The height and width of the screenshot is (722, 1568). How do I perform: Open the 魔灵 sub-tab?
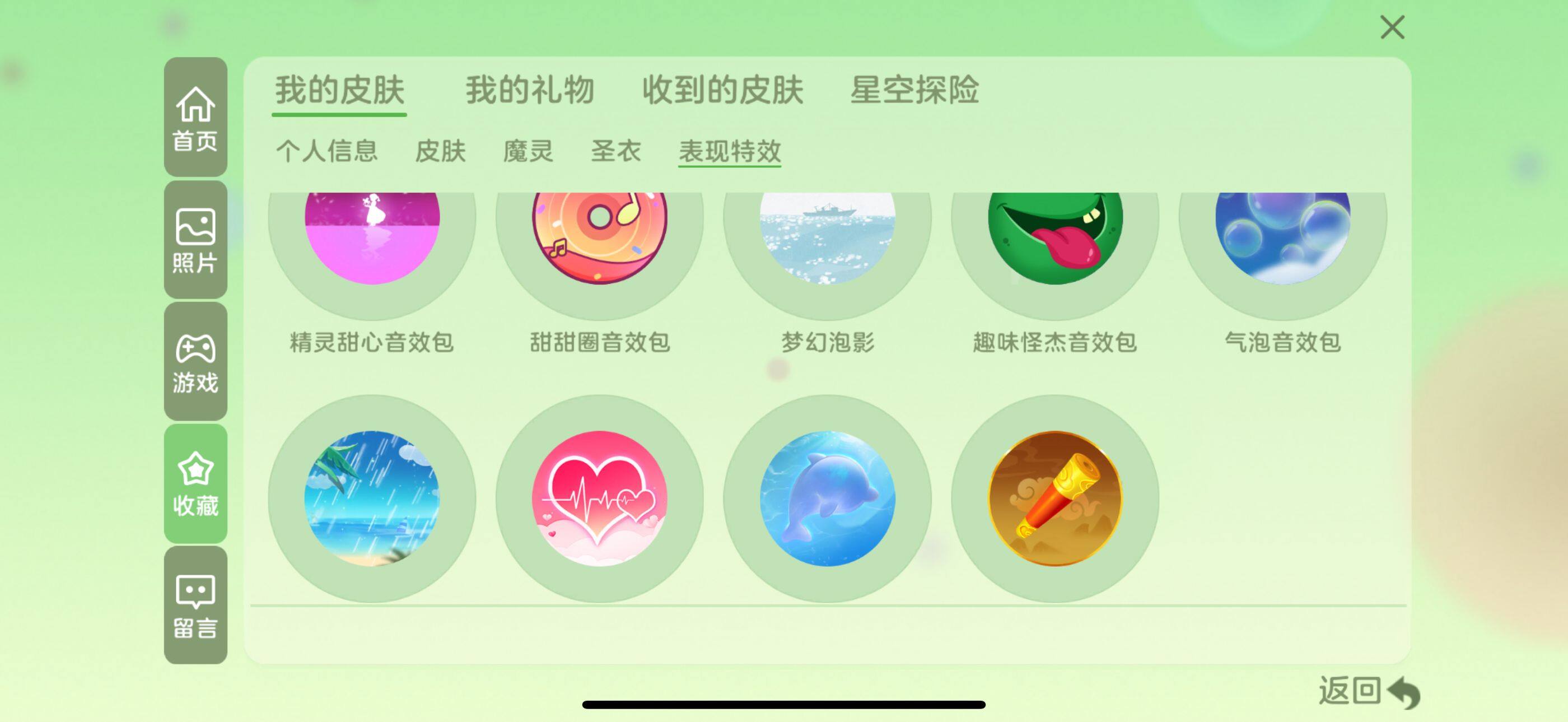click(528, 151)
